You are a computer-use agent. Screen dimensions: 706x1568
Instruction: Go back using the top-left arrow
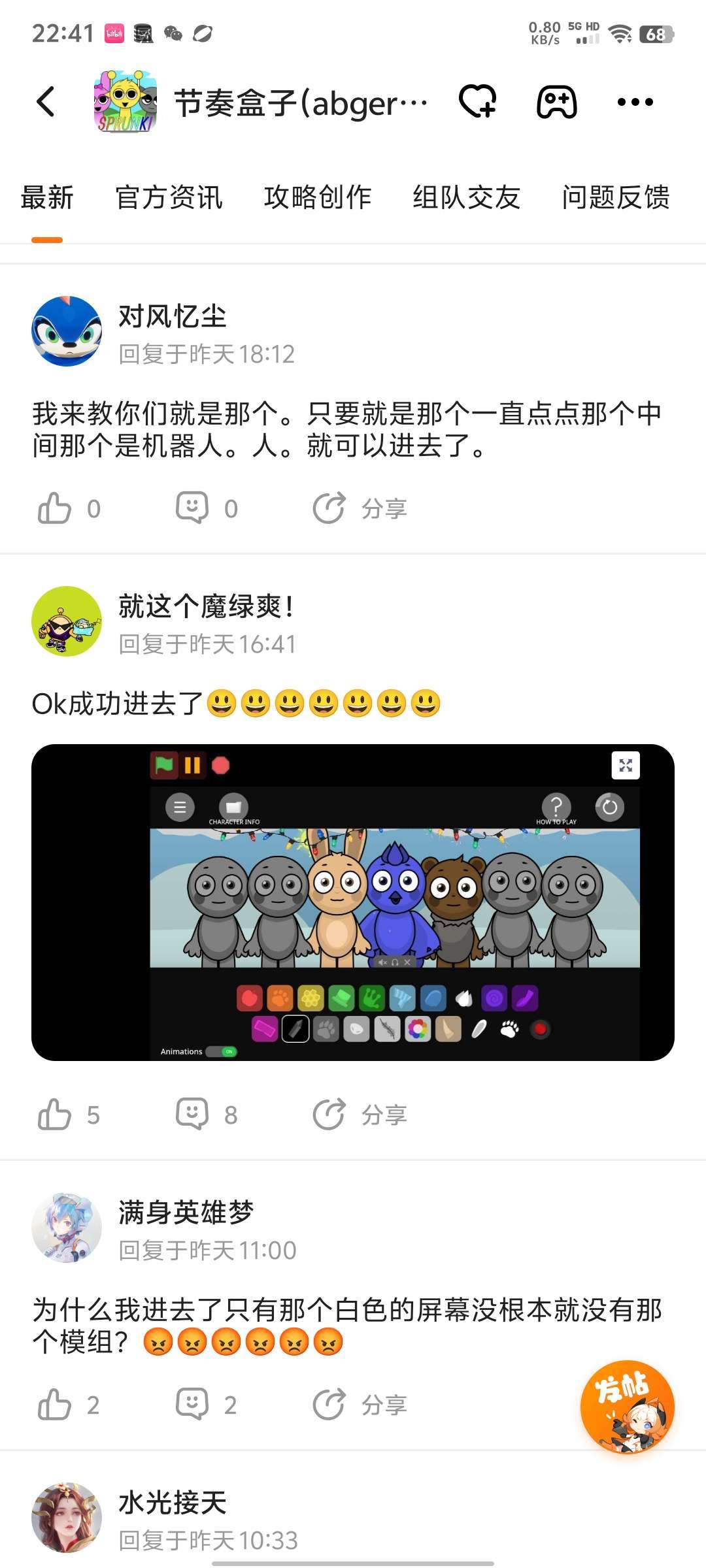click(46, 102)
